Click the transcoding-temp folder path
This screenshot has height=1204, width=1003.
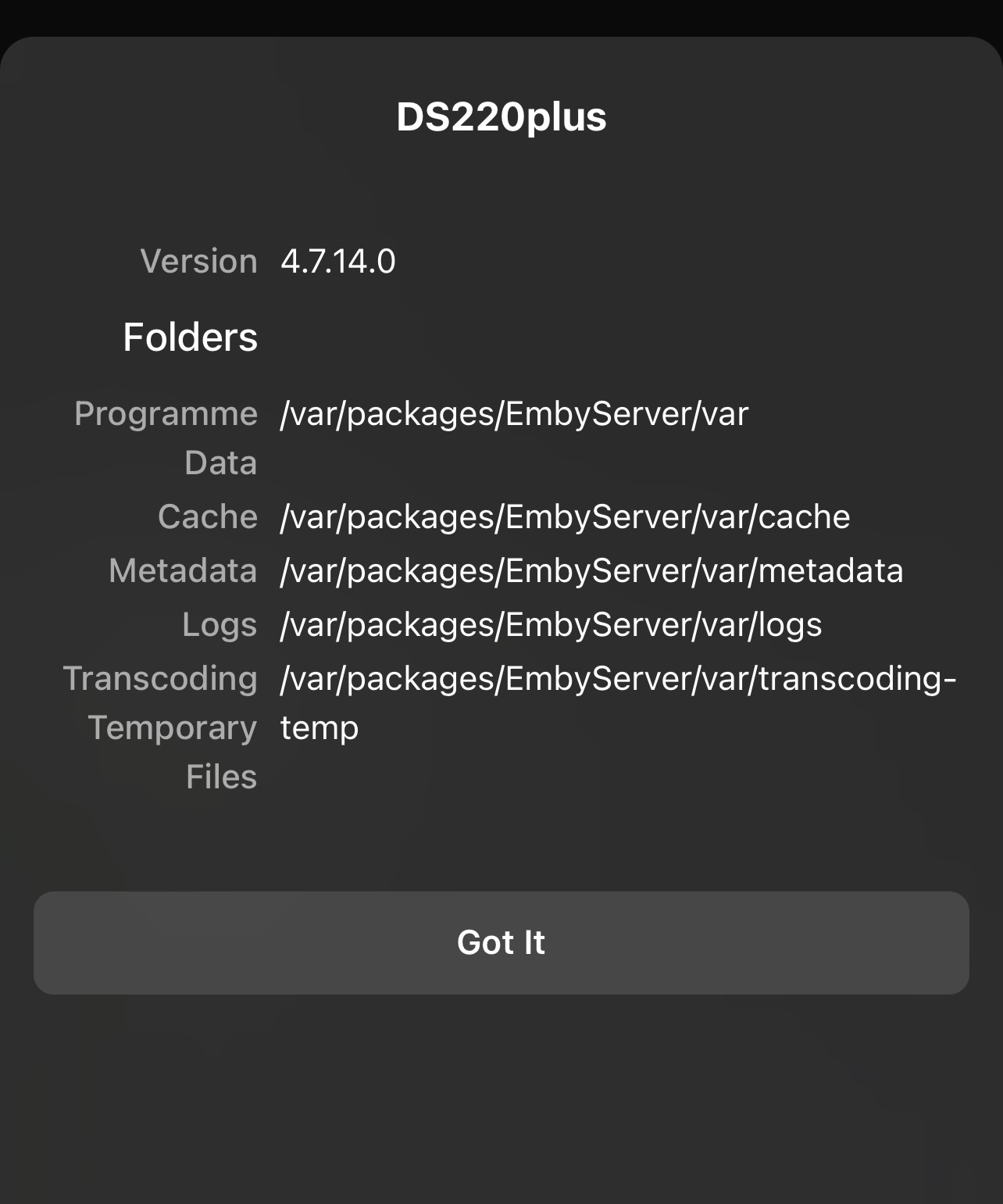617,702
